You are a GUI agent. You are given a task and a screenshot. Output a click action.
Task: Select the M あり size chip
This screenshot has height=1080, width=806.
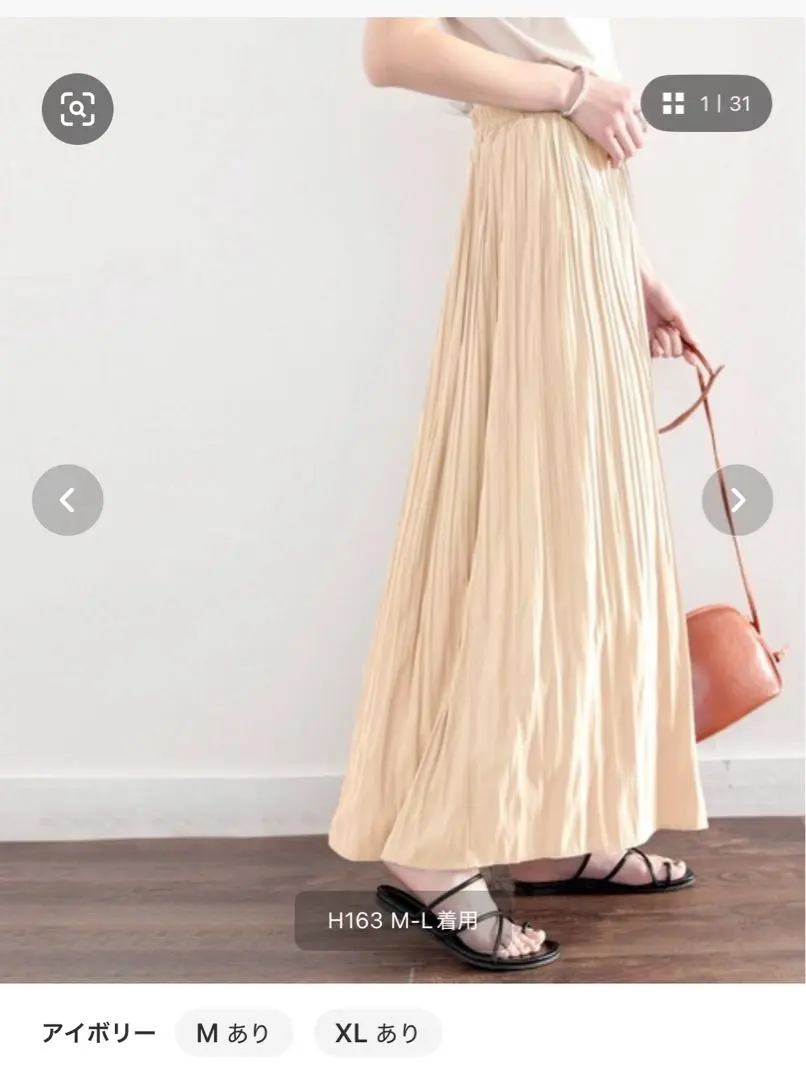(234, 1033)
